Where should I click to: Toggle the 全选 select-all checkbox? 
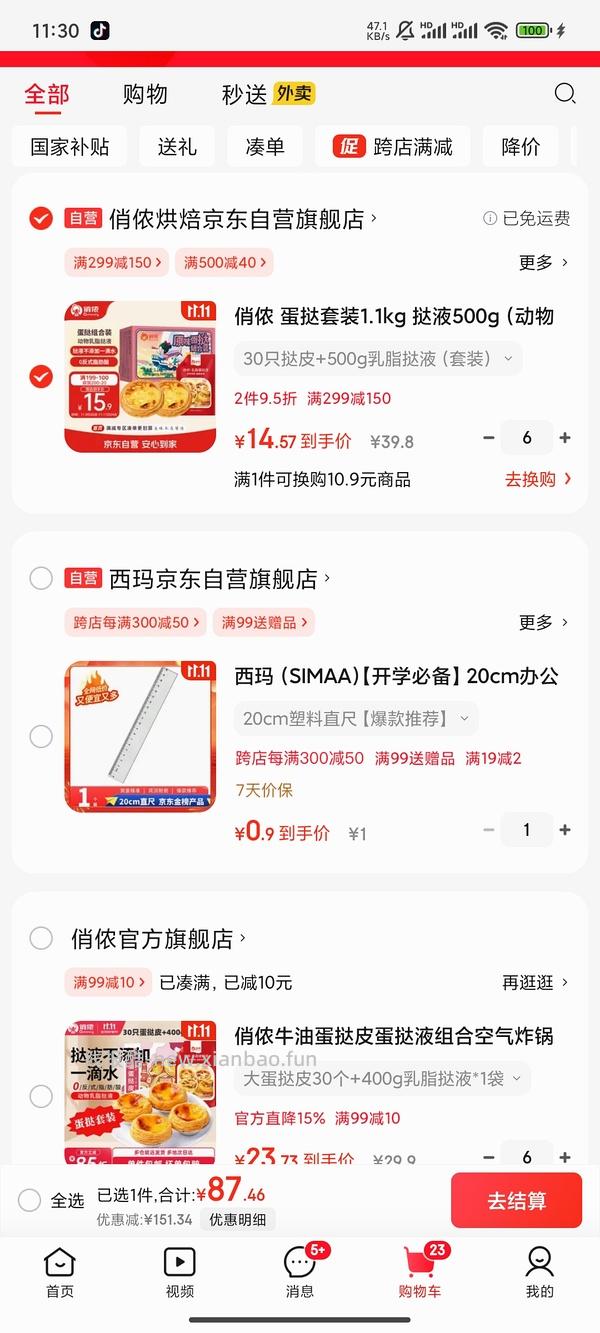click(30, 1200)
